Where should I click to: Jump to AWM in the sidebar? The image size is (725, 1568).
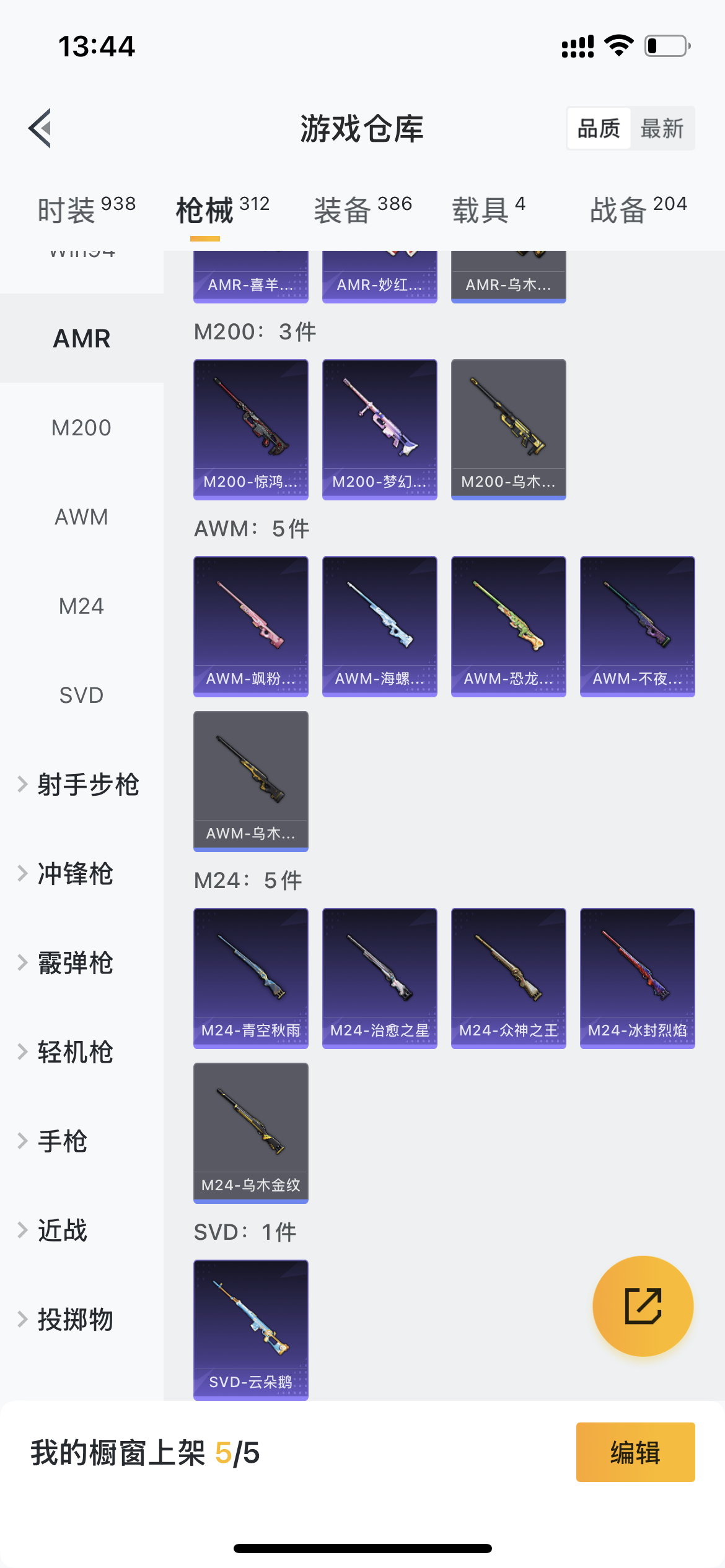pos(81,517)
